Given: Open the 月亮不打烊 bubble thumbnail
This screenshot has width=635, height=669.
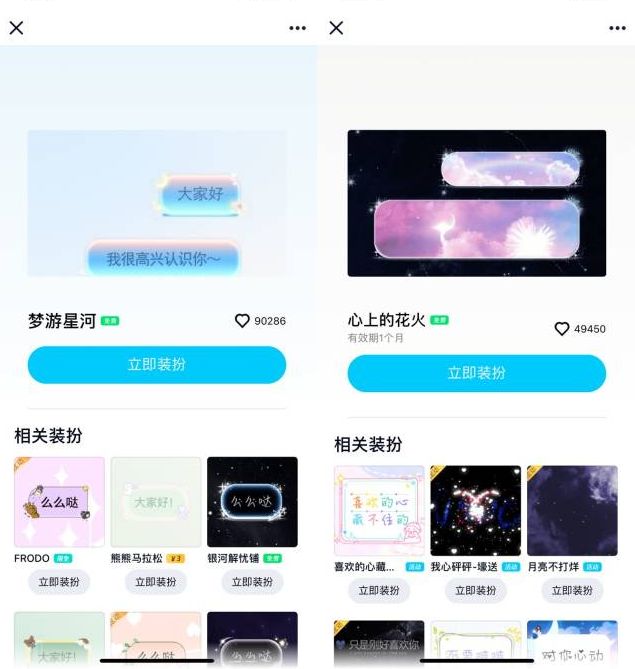Looking at the screenshot, I should 572,510.
